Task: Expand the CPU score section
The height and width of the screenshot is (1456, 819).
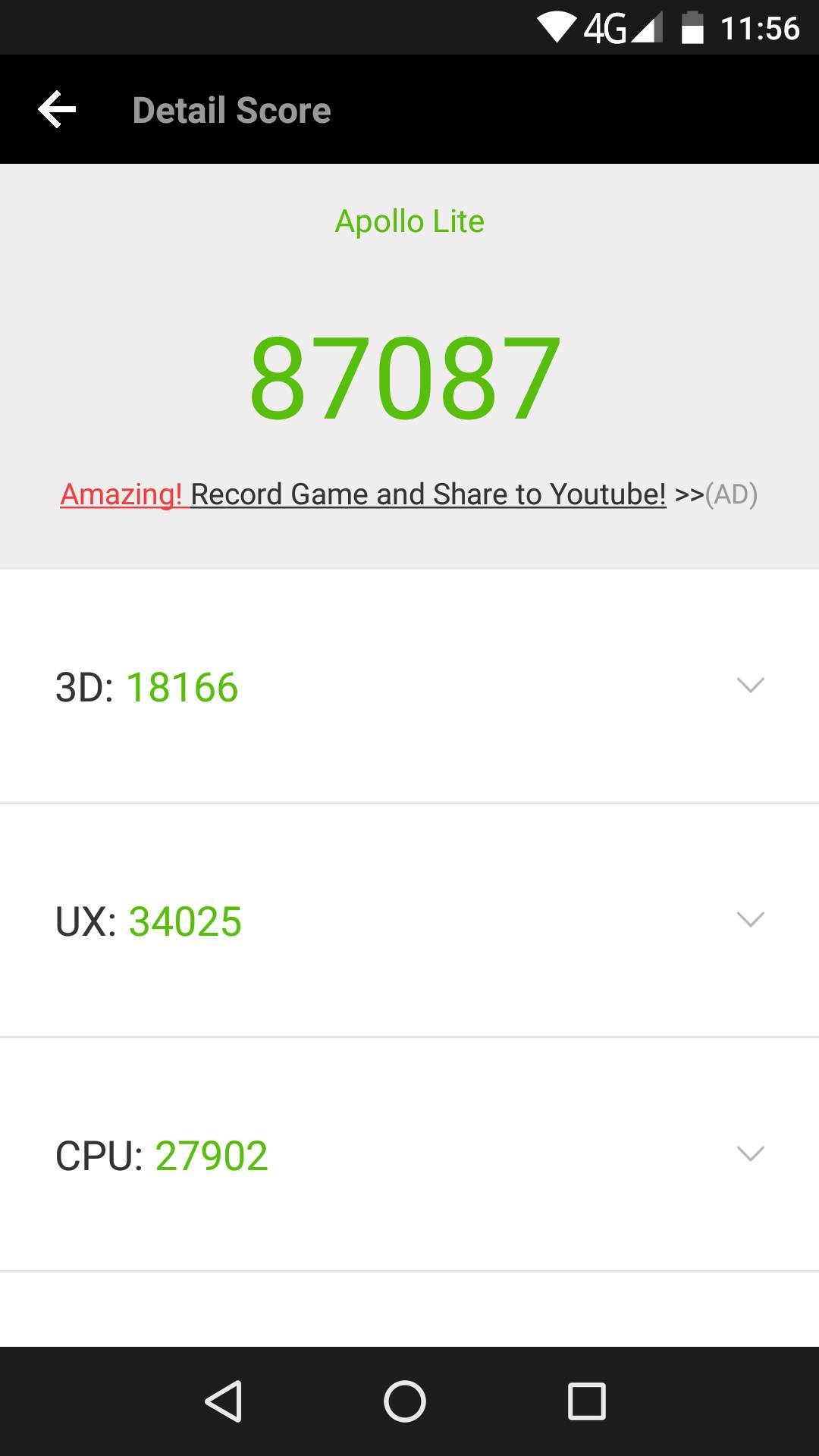Action: (750, 1154)
